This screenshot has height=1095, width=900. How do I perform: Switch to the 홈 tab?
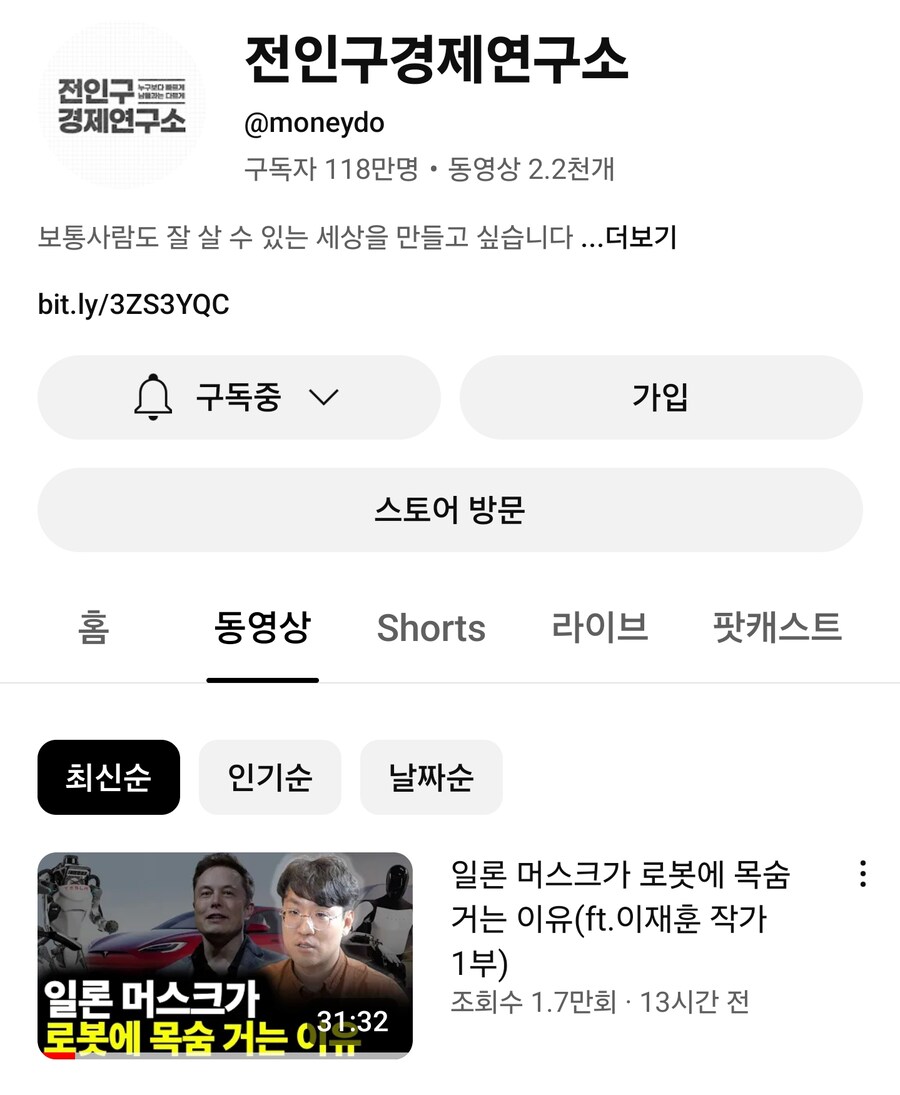click(93, 628)
